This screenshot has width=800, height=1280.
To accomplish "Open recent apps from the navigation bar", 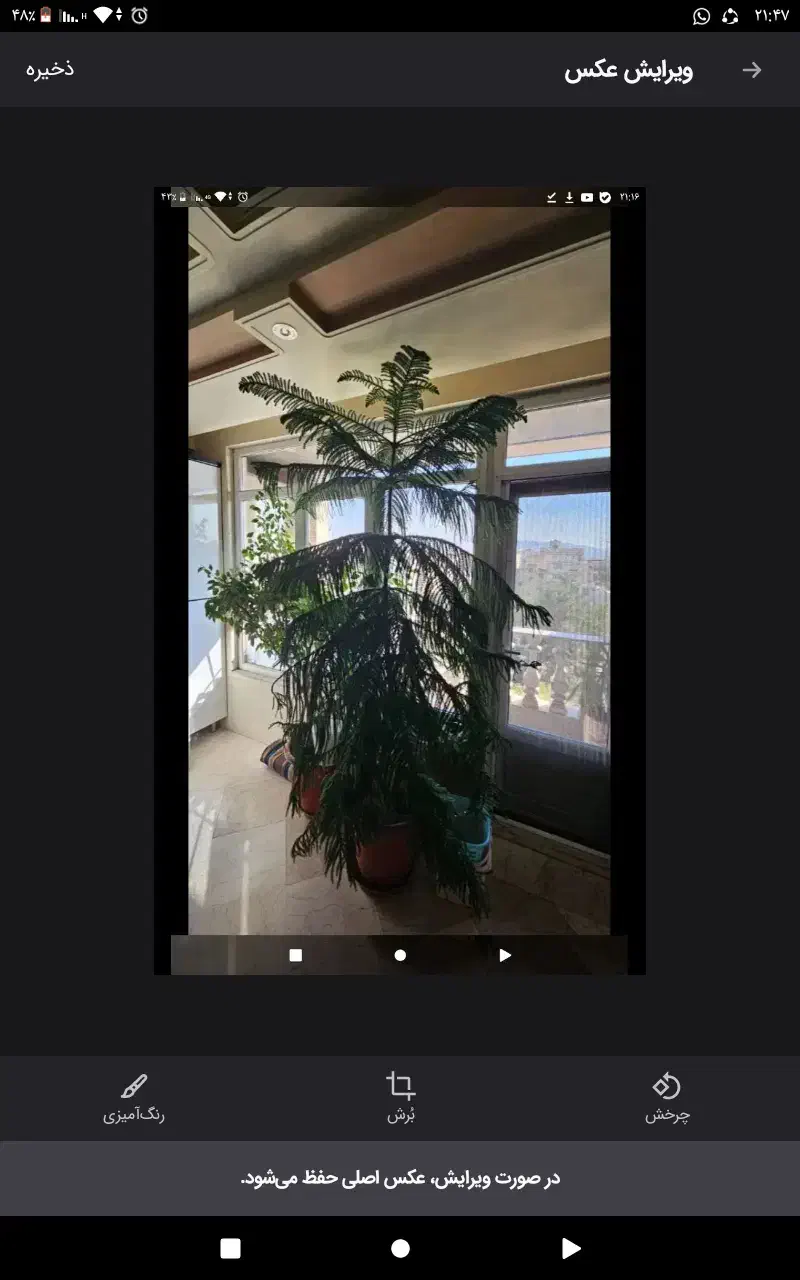I will click(230, 1248).
